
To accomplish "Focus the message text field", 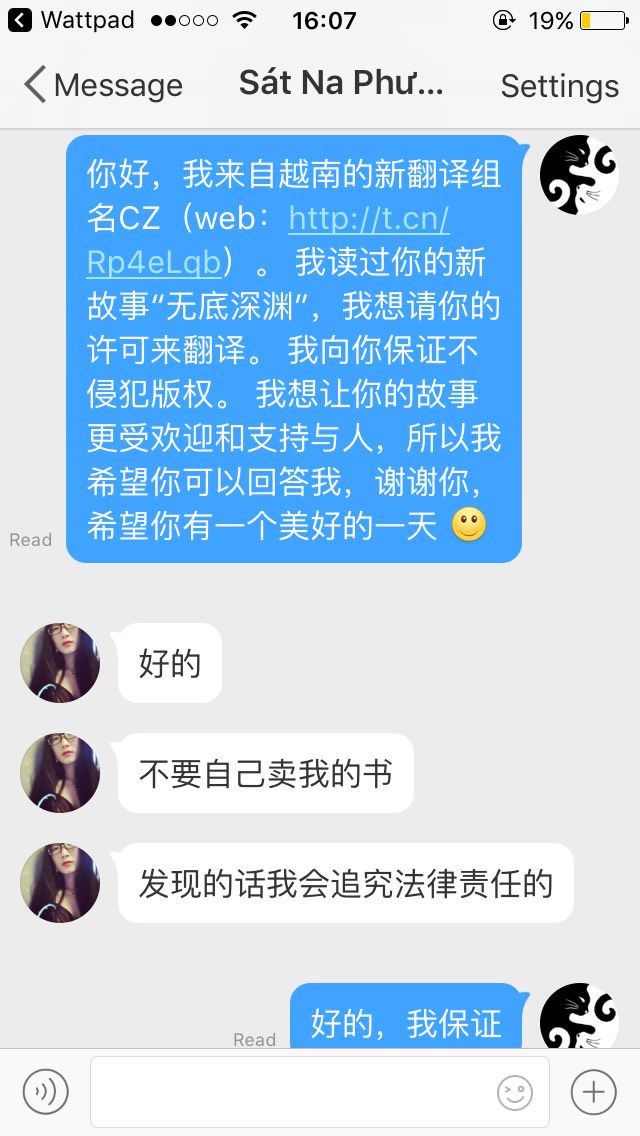I will (x=320, y=1091).
